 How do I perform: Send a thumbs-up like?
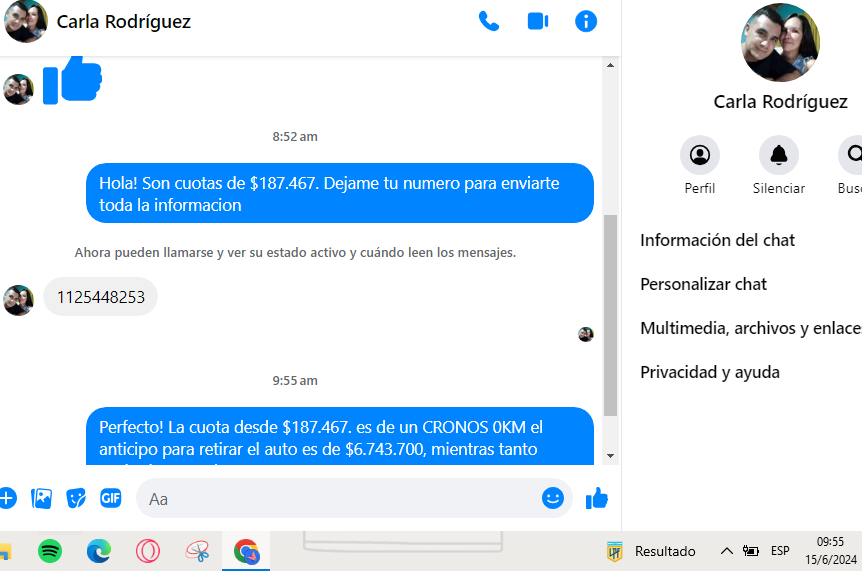(x=597, y=498)
